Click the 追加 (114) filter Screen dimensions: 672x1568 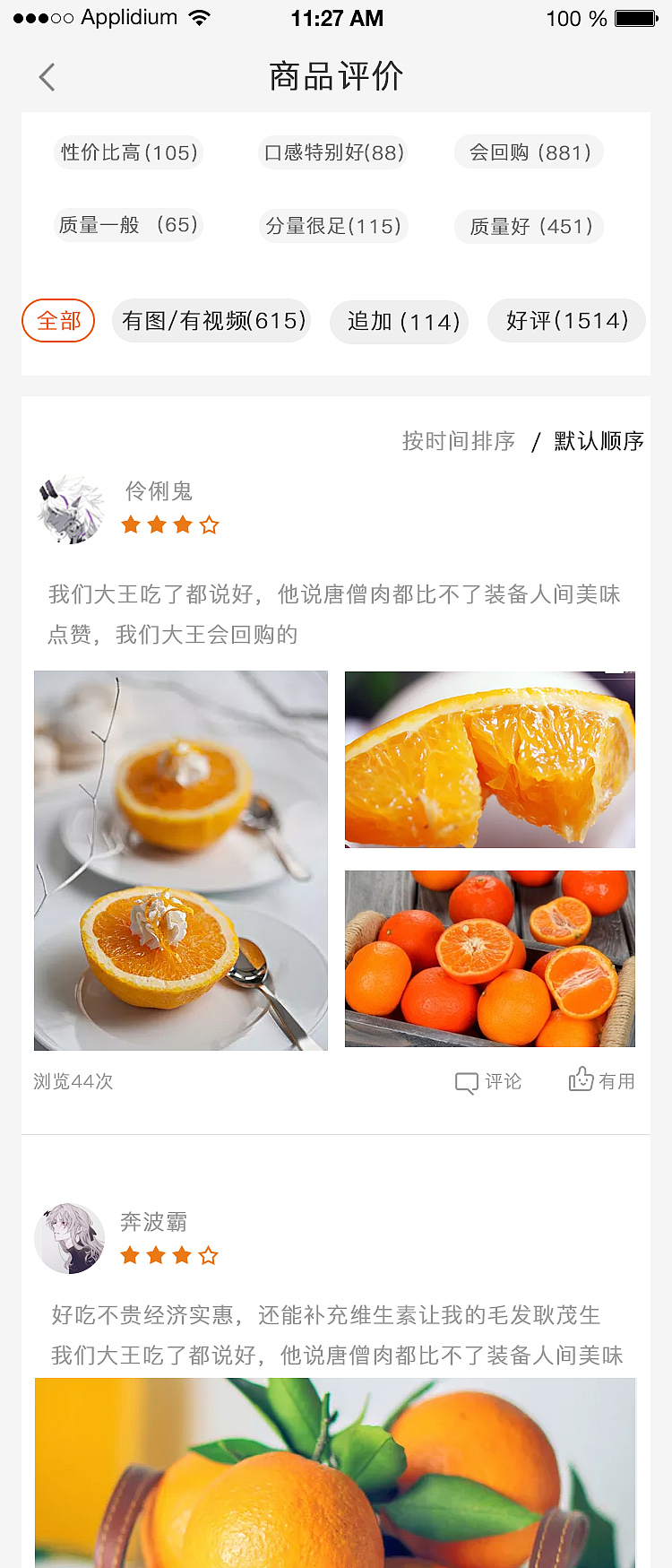click(399, 321)
